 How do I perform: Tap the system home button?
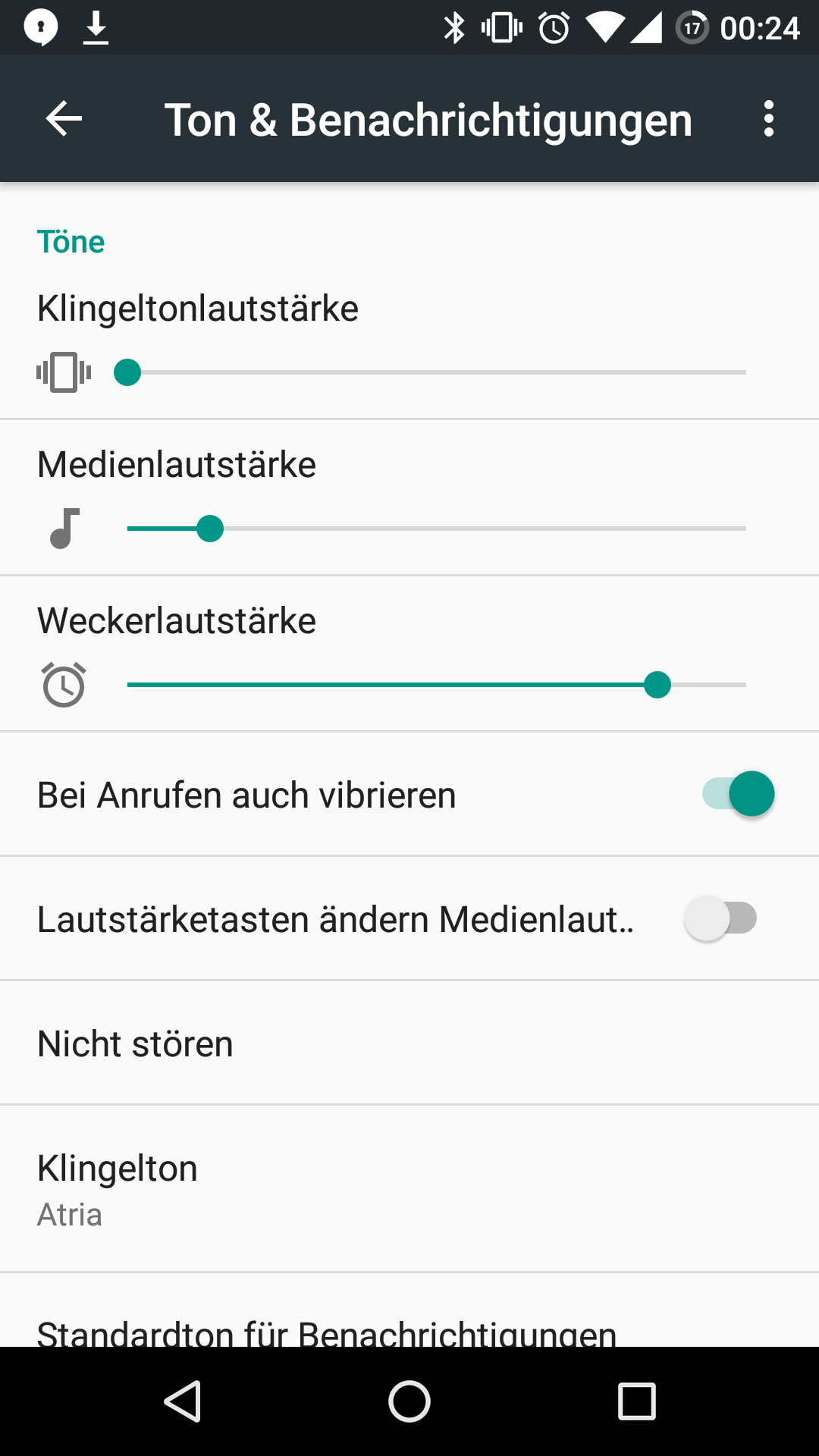pos(409,1401)
